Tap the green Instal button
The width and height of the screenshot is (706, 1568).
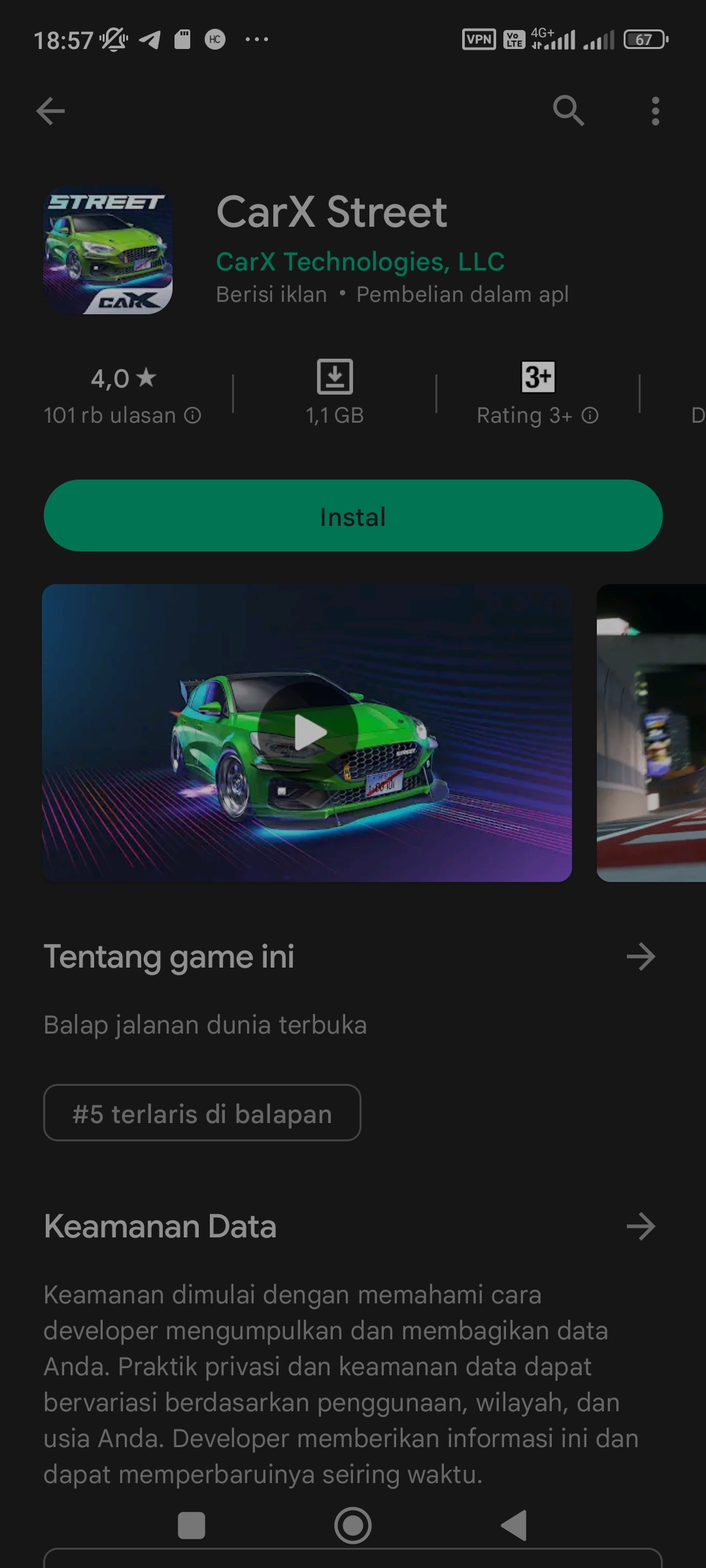[353, 515]
